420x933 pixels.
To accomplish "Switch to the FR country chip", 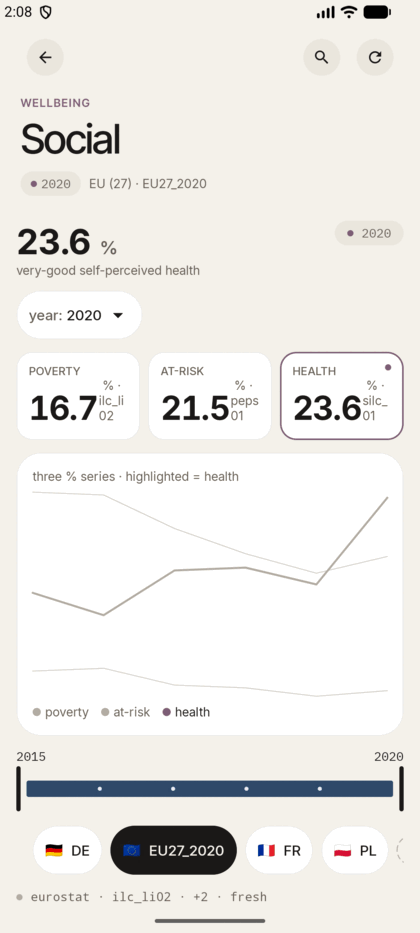I will point(279,850).
